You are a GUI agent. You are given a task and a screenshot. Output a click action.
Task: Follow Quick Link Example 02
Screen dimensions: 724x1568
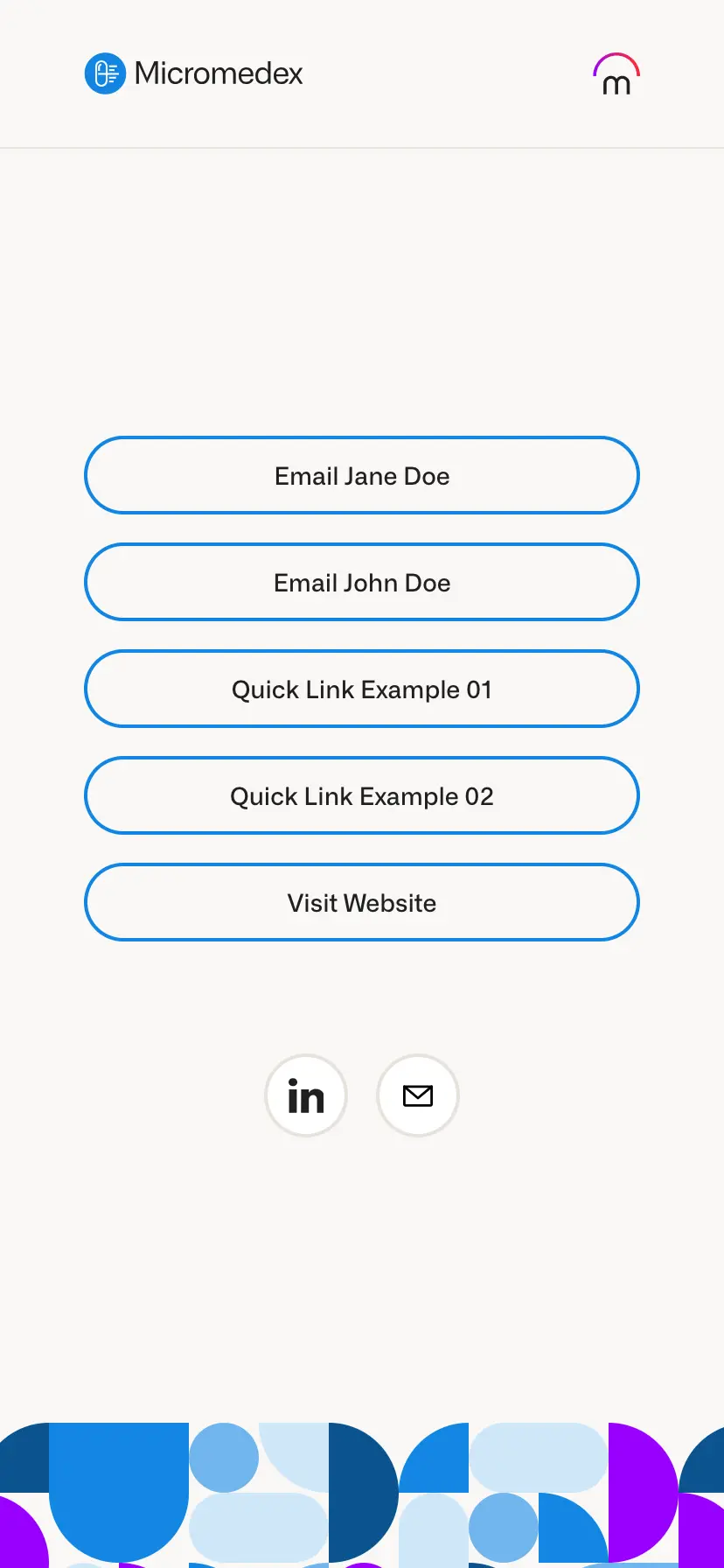pyautogui.click(x=362, y=795)
